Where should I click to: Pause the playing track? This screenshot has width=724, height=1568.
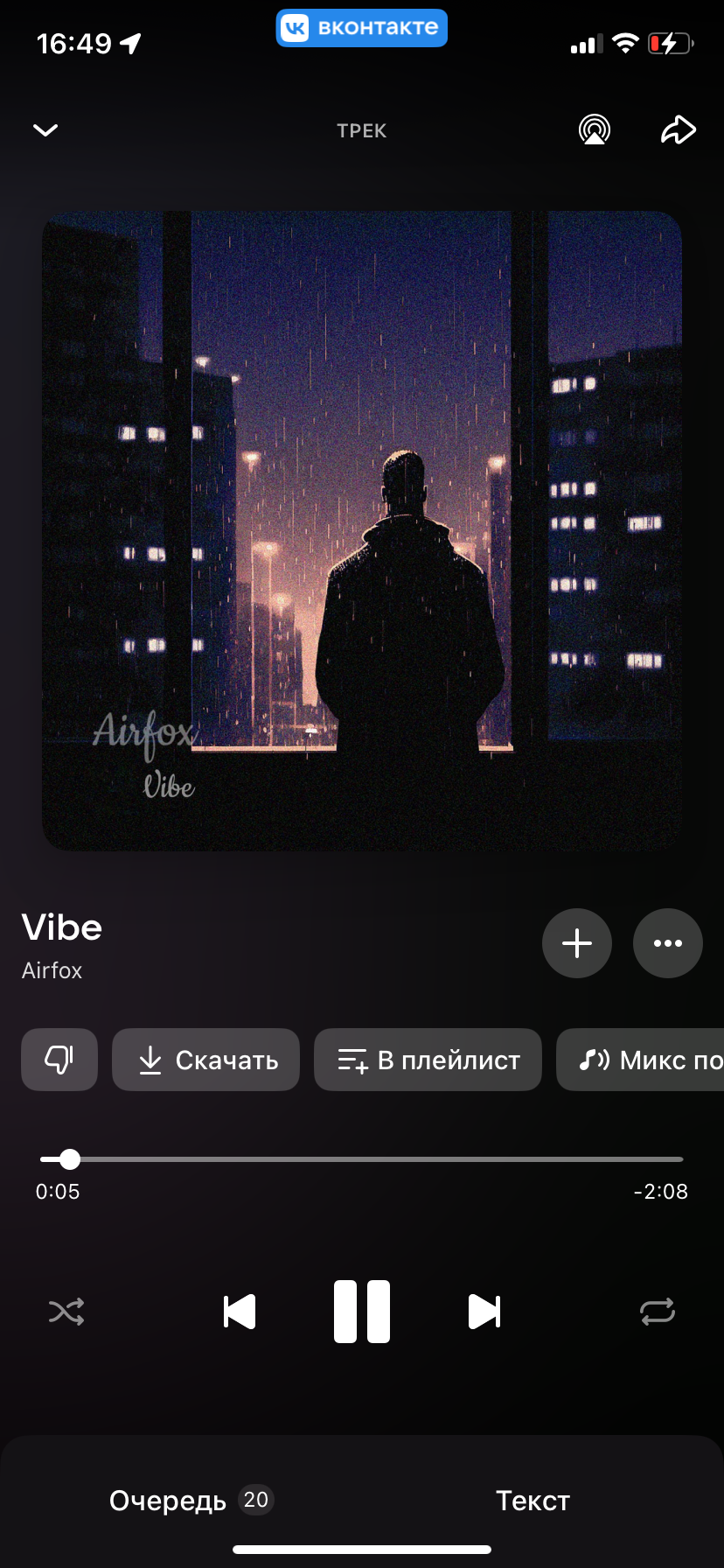point(362,1312)
